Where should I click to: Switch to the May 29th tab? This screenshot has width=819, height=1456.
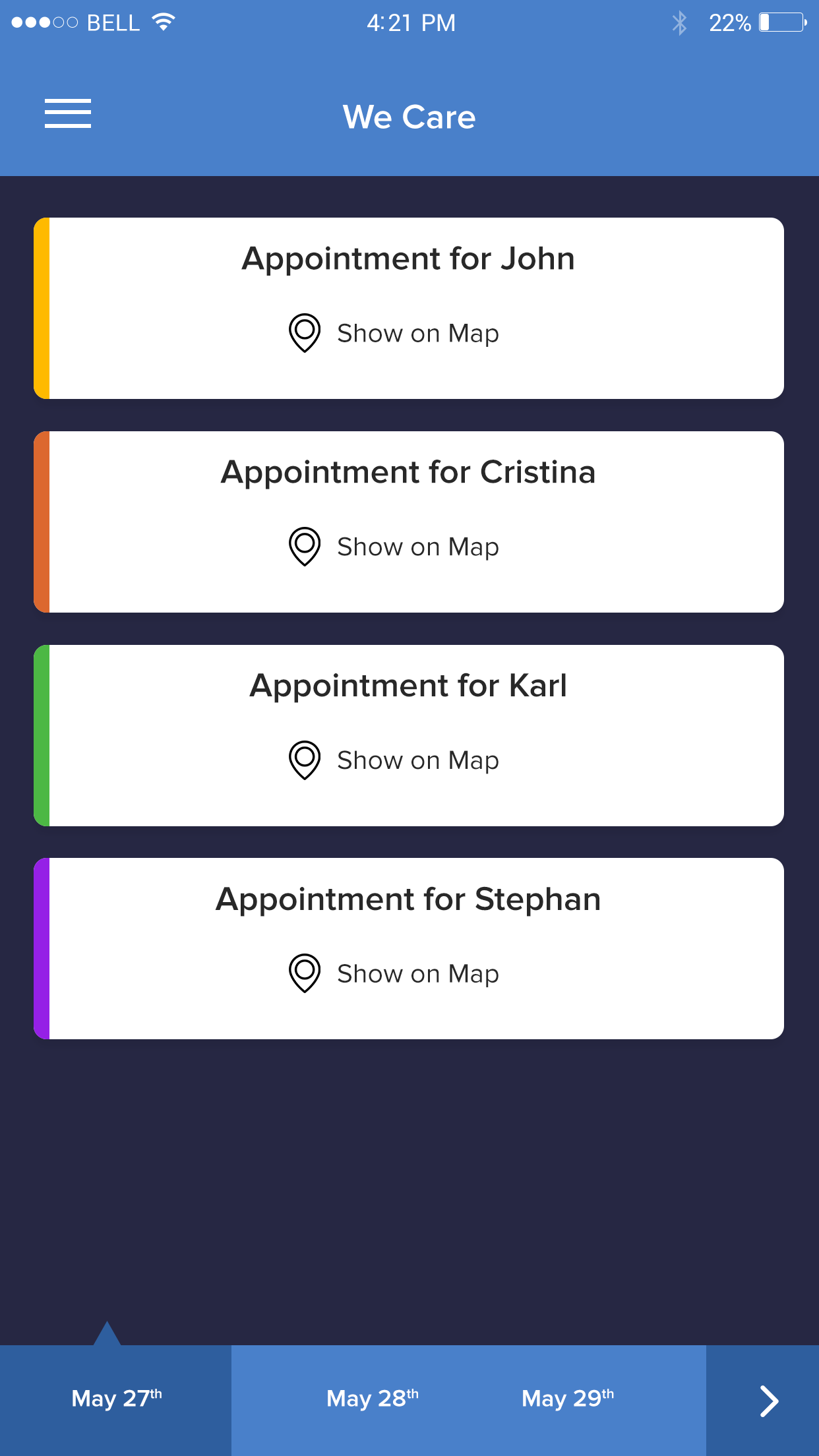point(568,1399)
